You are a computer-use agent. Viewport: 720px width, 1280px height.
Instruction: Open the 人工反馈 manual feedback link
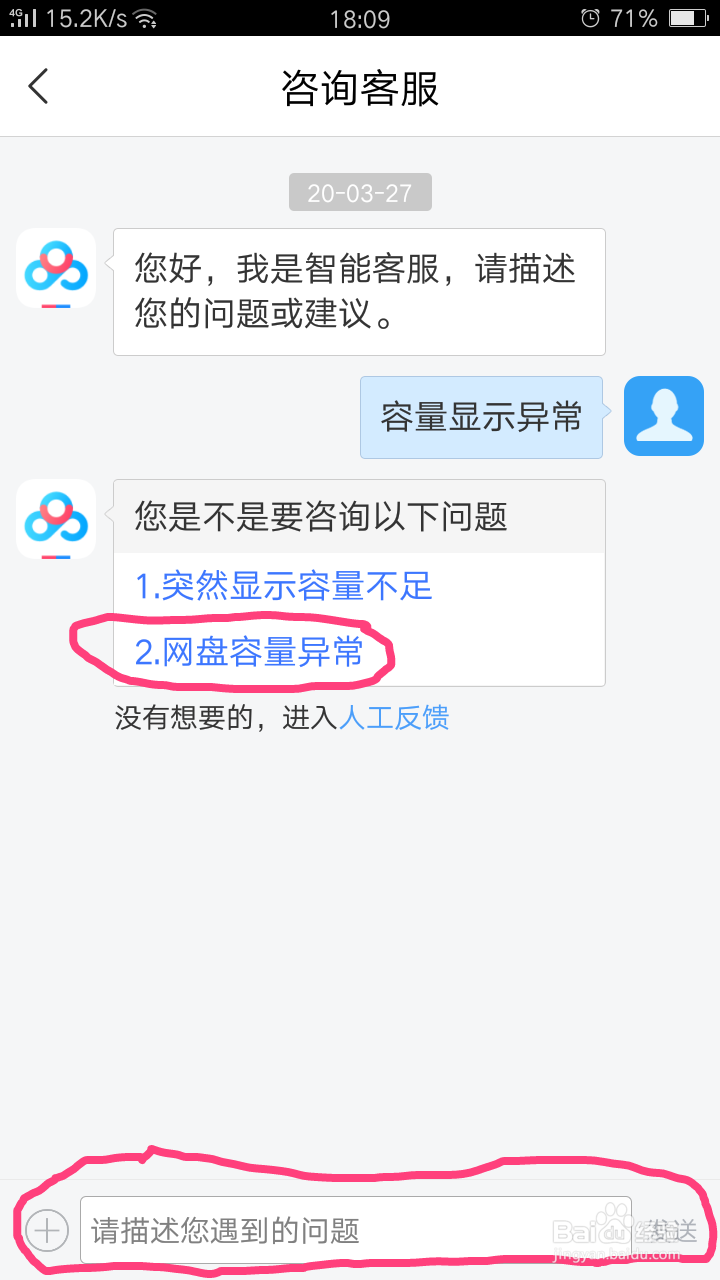[394, 718]
